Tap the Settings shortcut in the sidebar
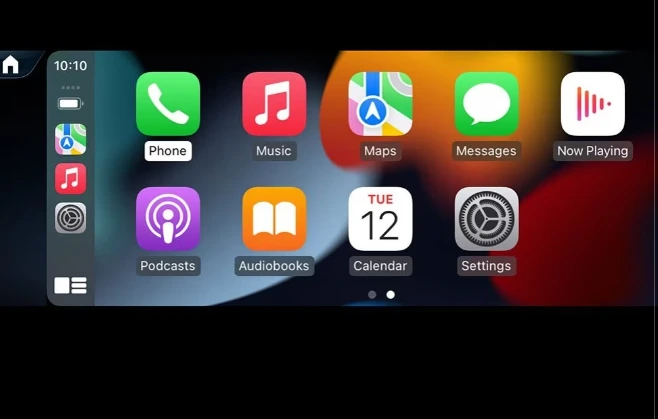Image resolution: width=658 pixels, height=419 pixels. pyautogui.click(x=70, y=218)
